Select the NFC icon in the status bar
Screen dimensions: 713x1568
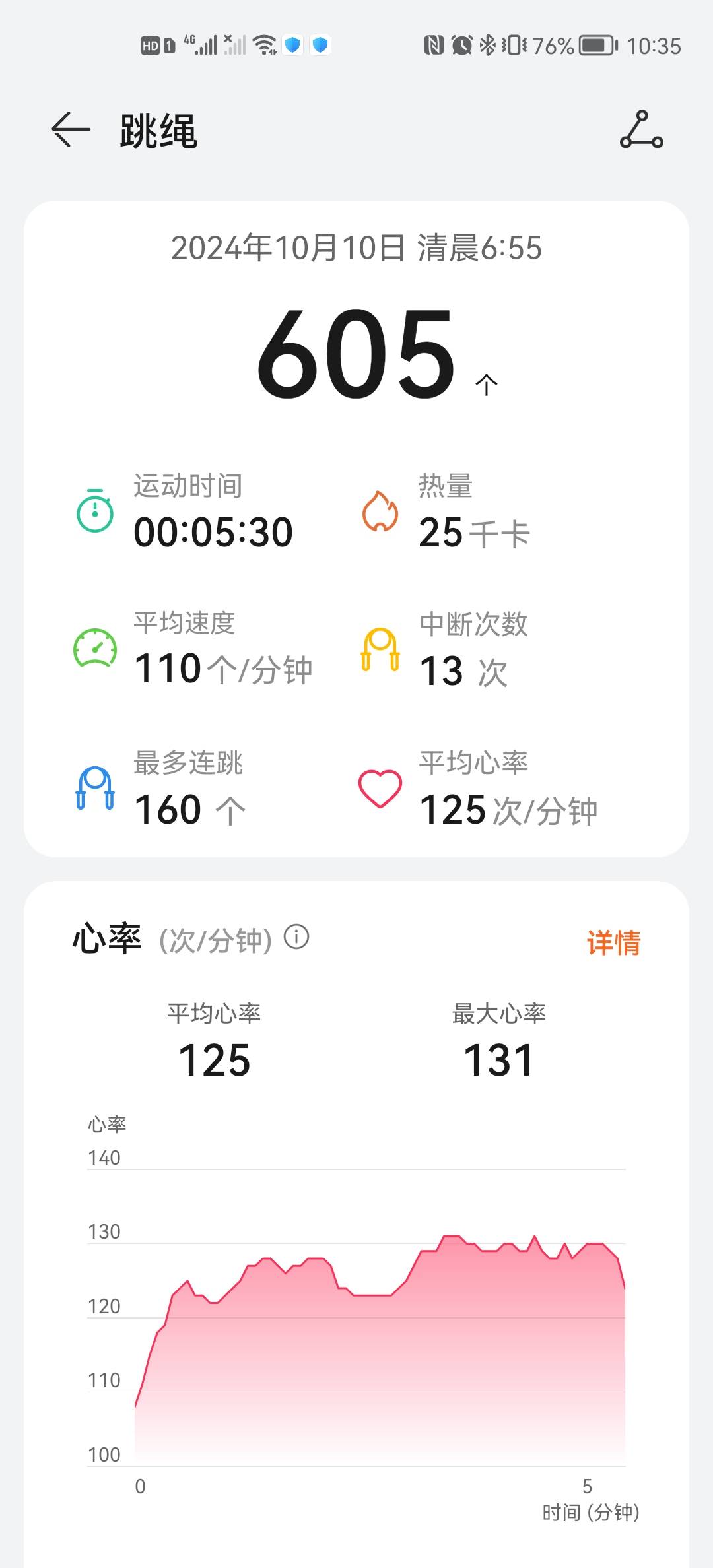433,44
